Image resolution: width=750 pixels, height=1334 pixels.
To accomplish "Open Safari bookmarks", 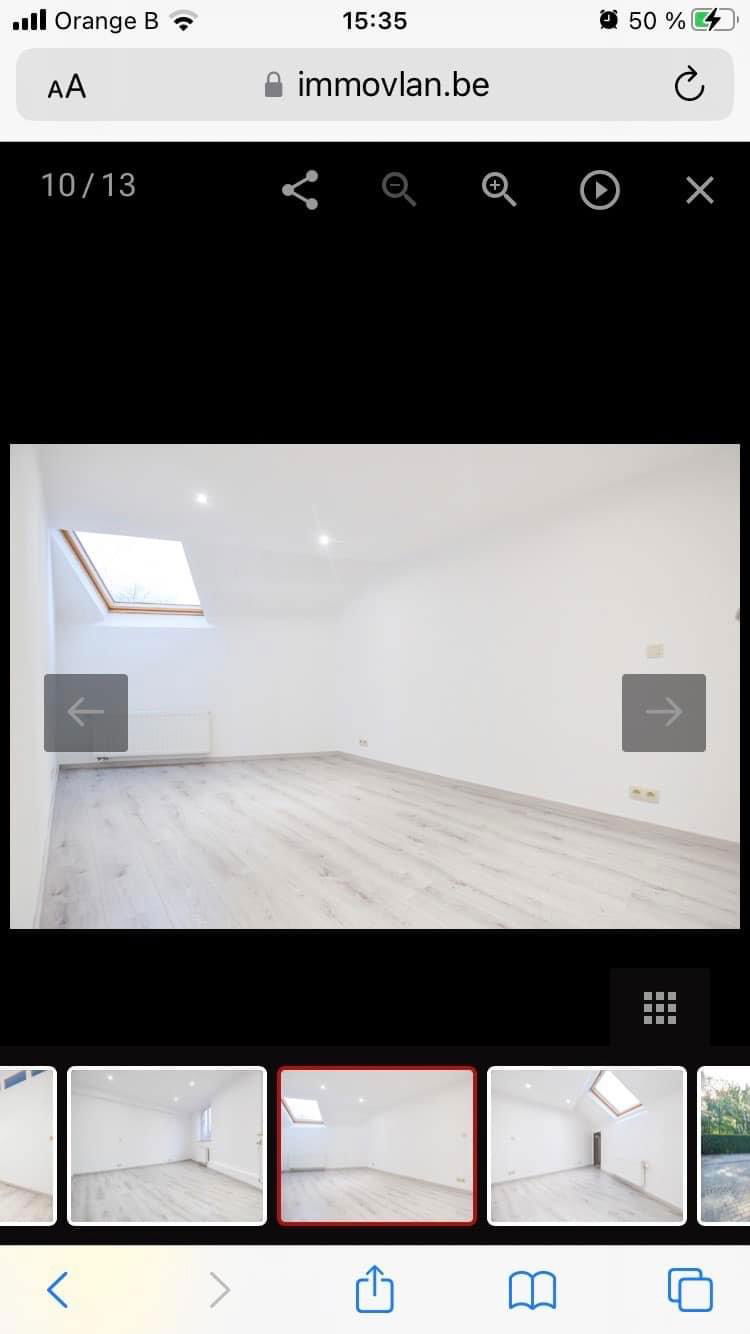I will pos(533,1290).
